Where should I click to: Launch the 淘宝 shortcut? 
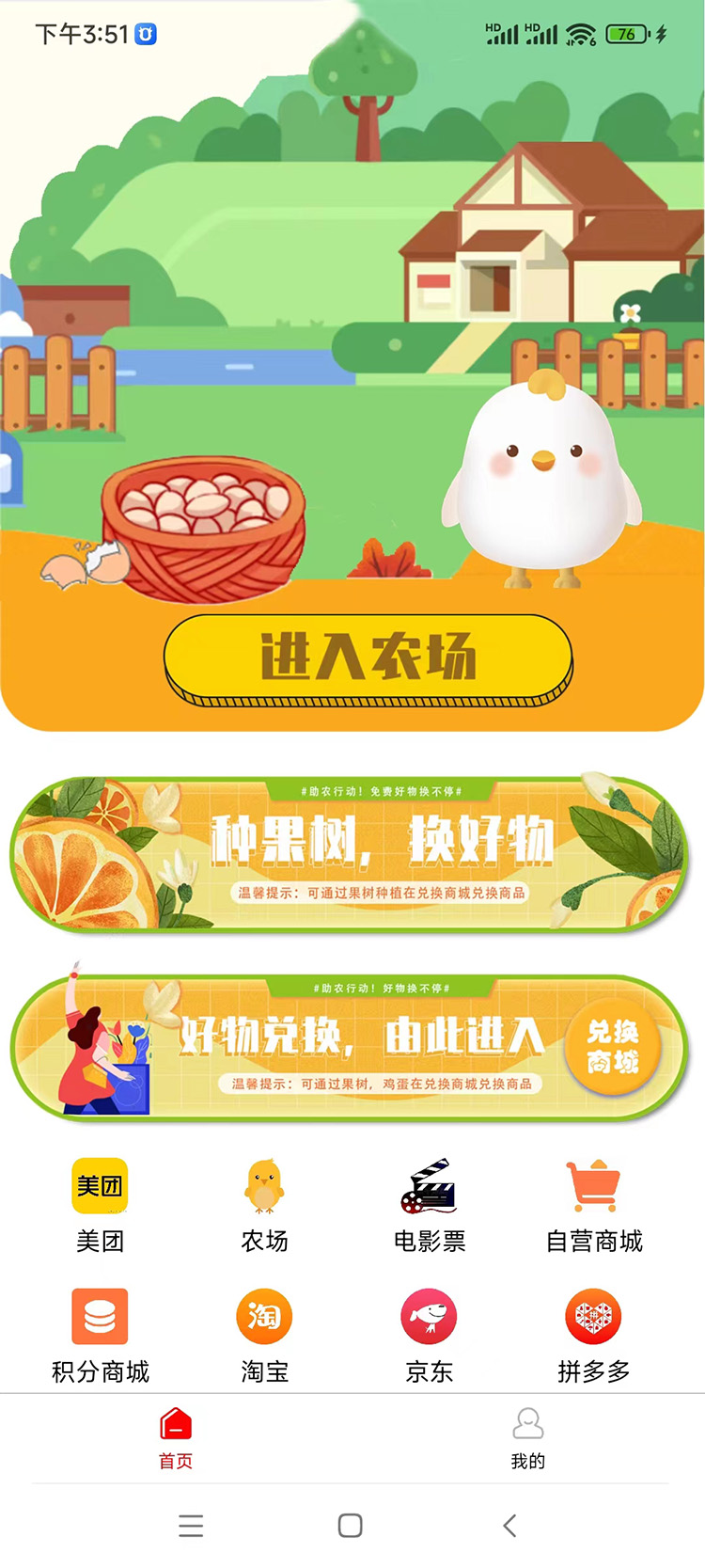tap(264, 1335)
